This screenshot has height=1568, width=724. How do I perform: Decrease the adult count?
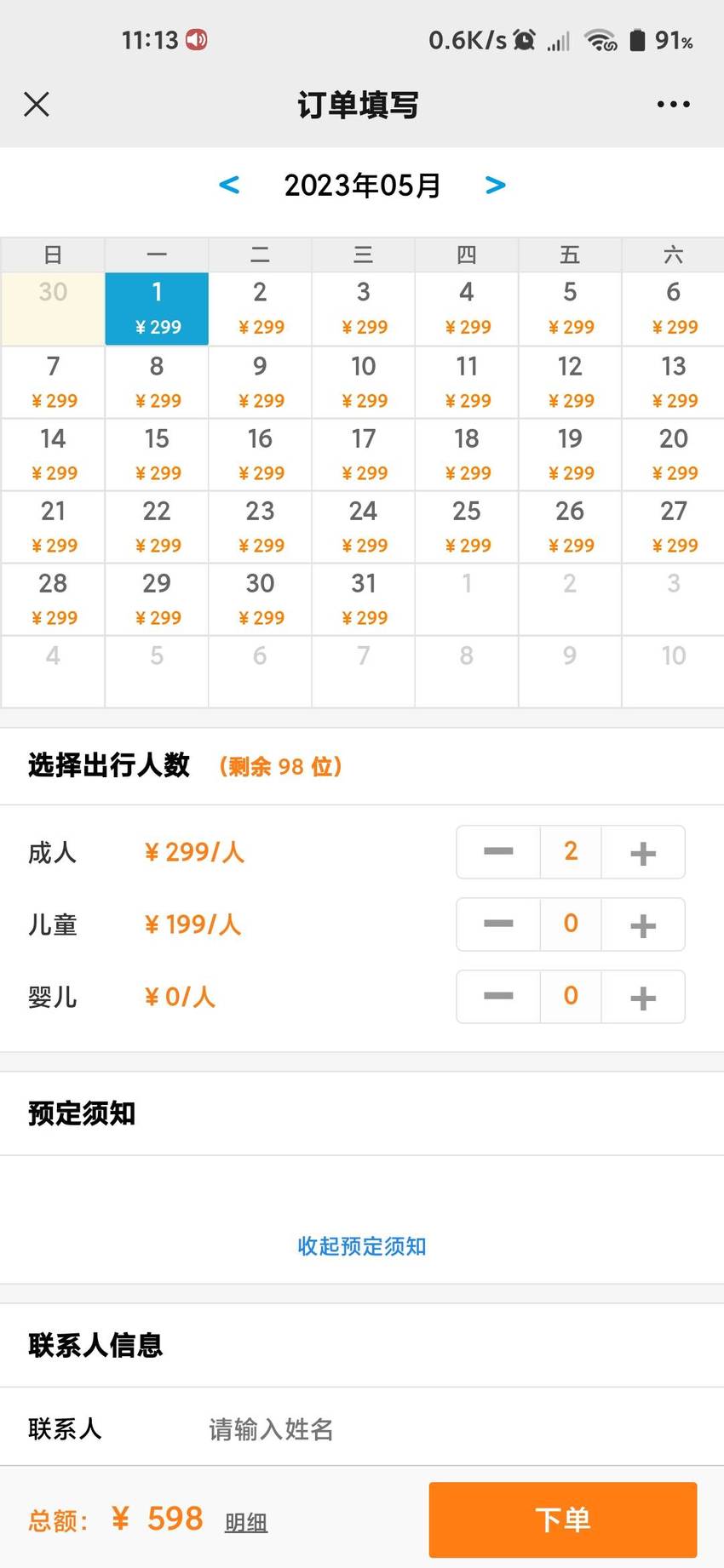click(x=498, y=852)
